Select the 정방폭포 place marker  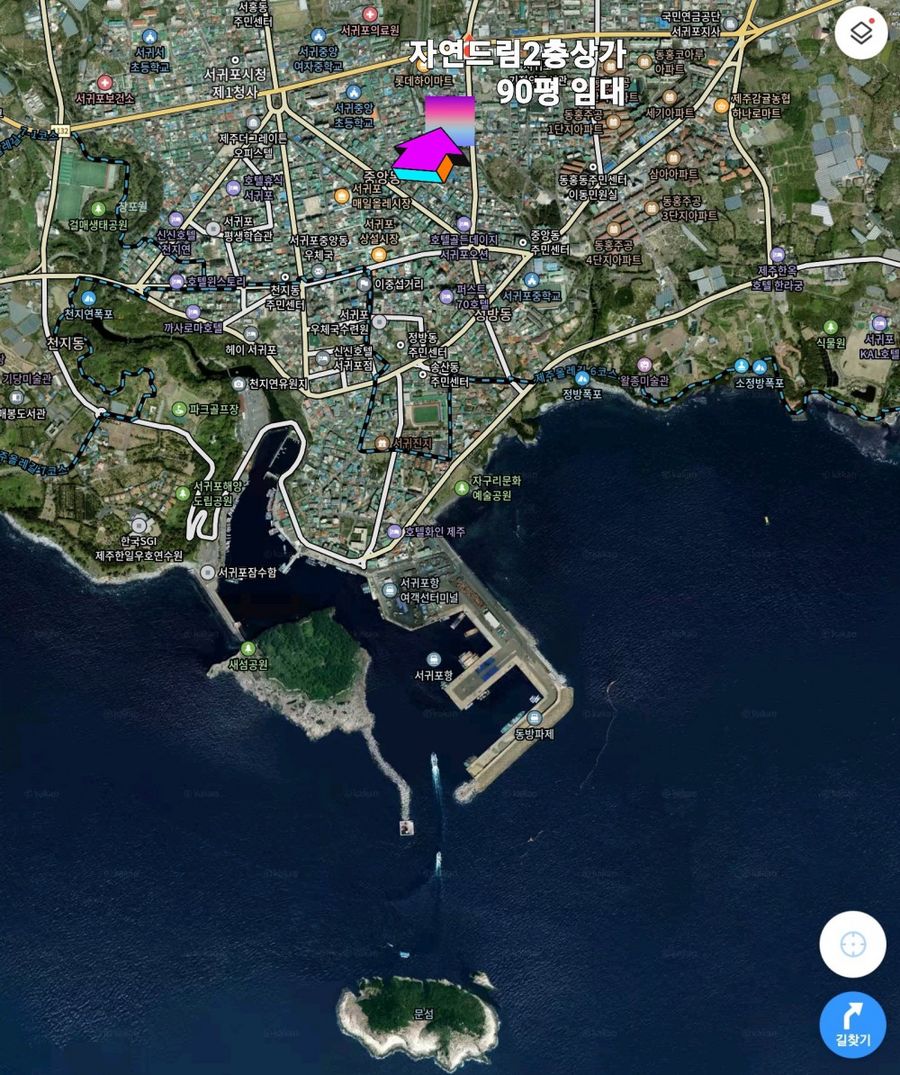[x=582, y=378]
